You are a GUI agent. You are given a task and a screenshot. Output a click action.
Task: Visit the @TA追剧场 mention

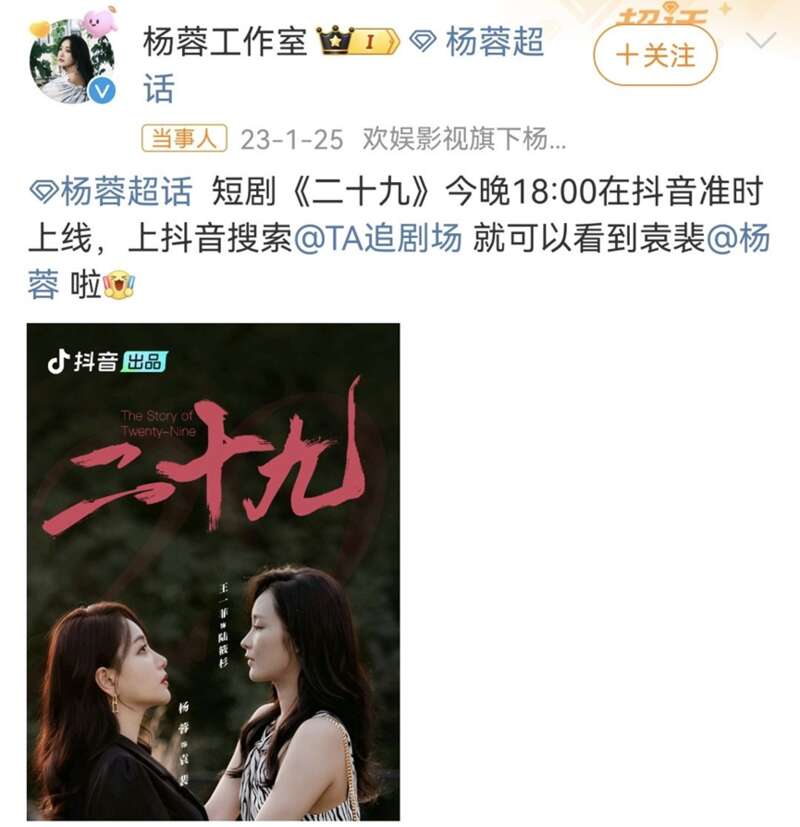coord(378,238)
